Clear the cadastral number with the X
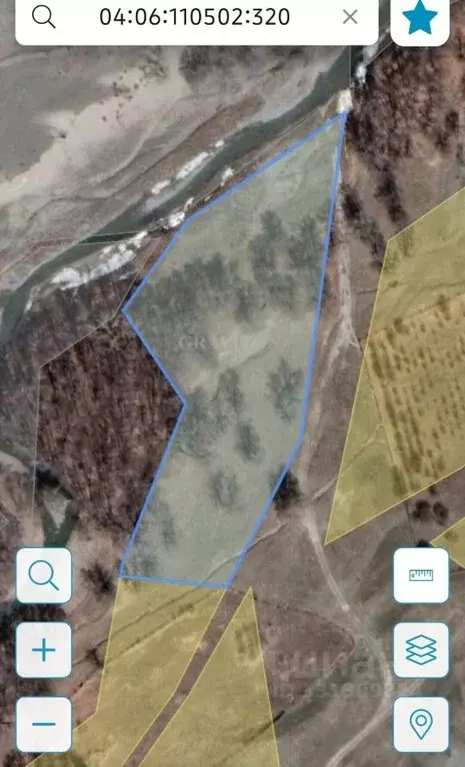The height and width of the screenshot is (767, 465). pyautogui.click(x=350, y=17)
